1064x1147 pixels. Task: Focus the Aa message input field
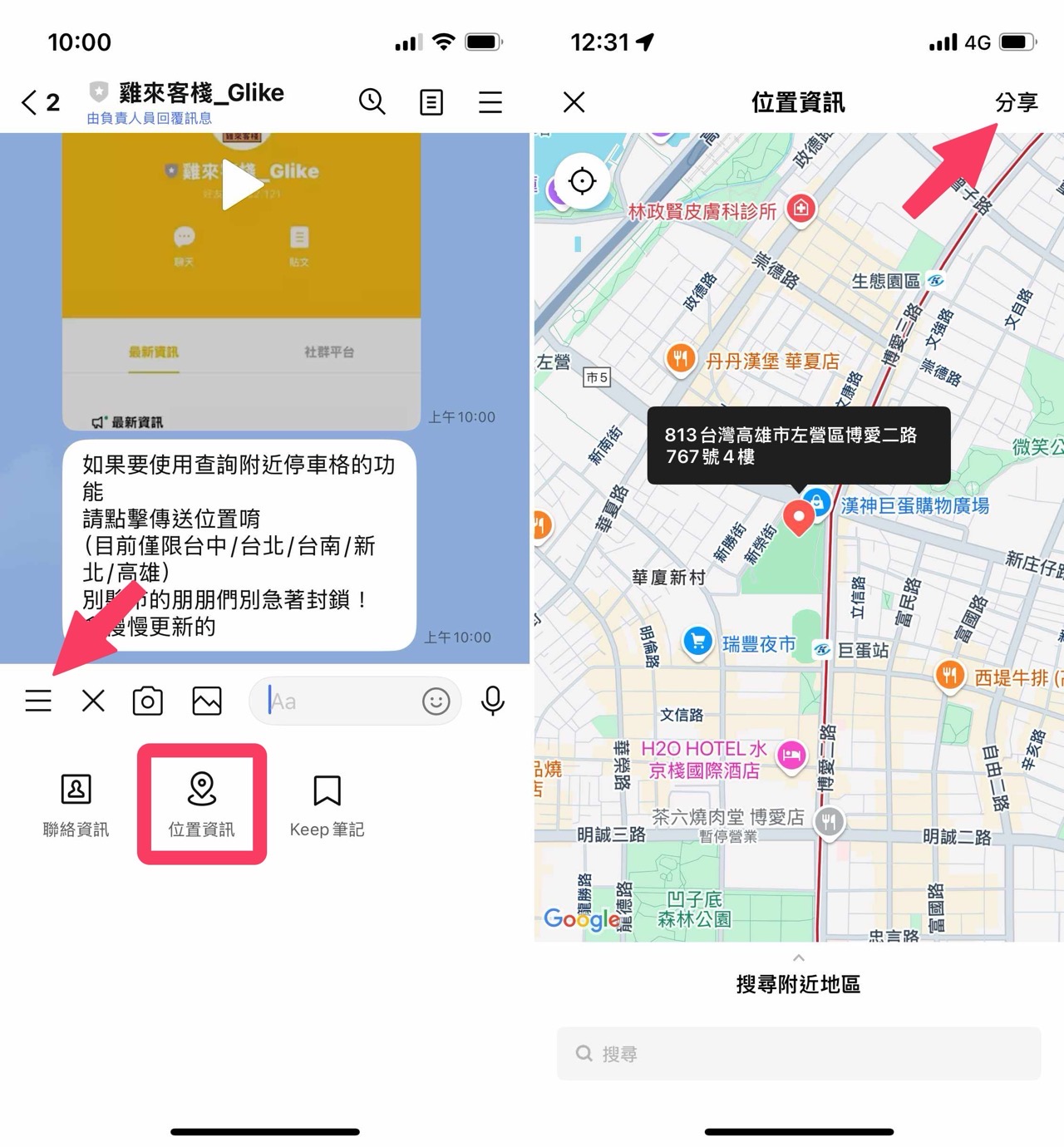[x=341, y=701]
